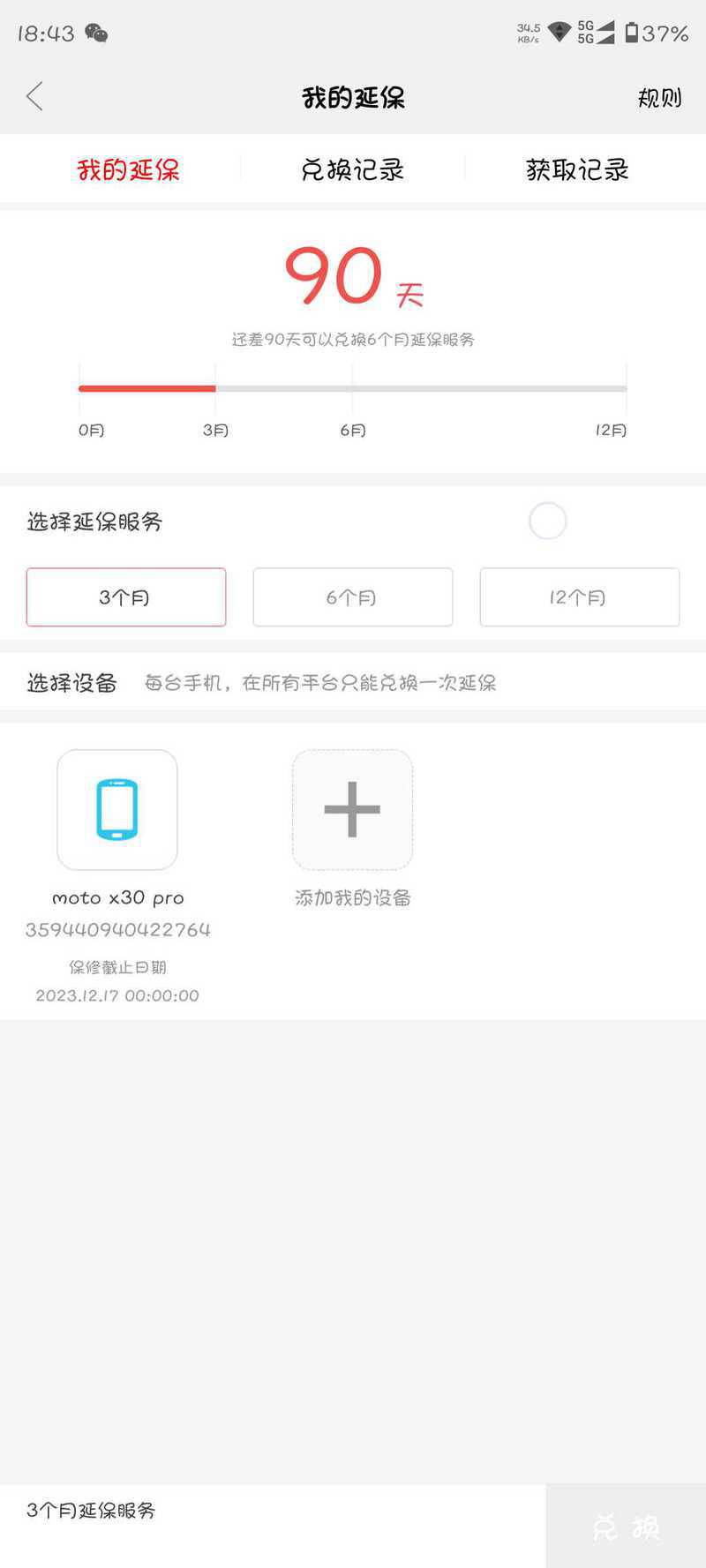Go back using the top-left arrow

35,96
